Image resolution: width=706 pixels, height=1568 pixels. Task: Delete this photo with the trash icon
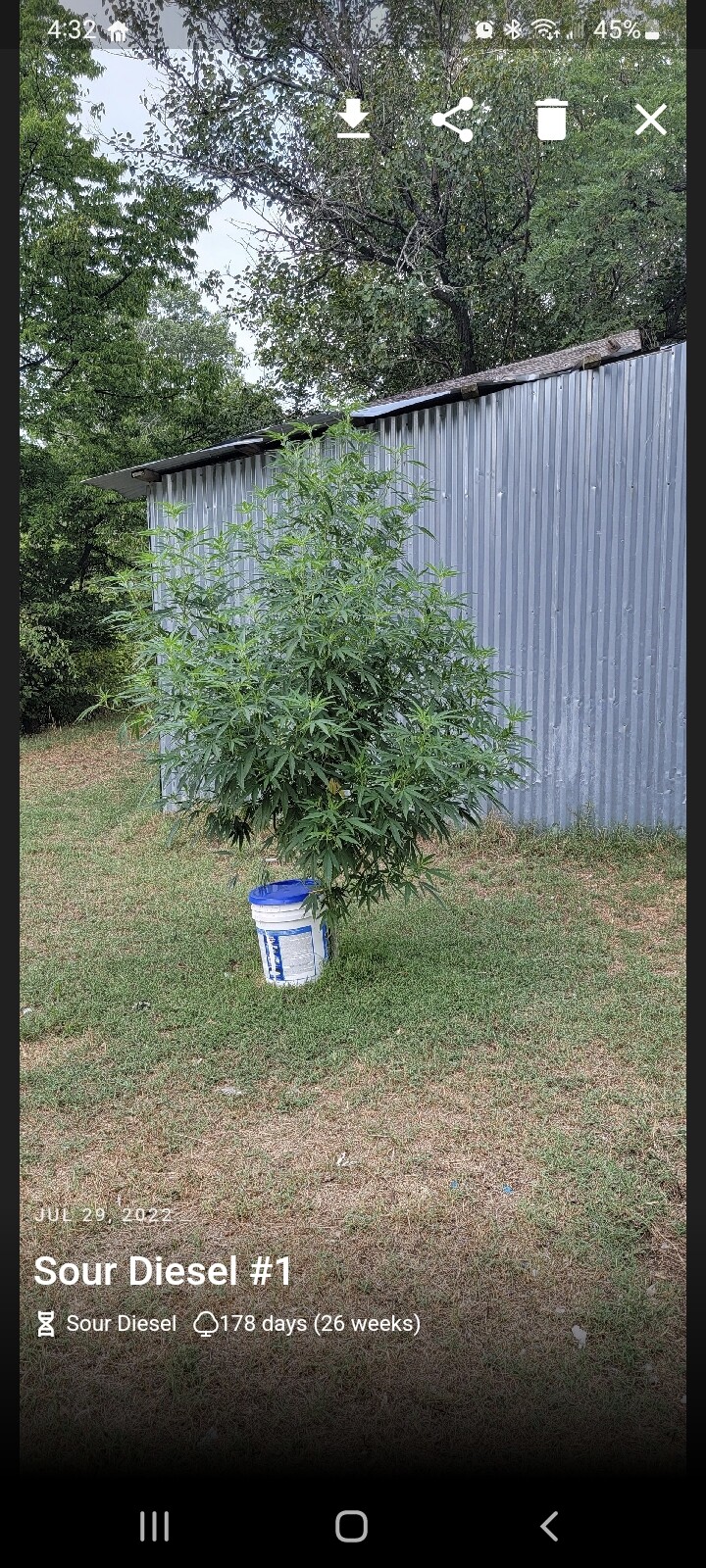coord(552,120)
